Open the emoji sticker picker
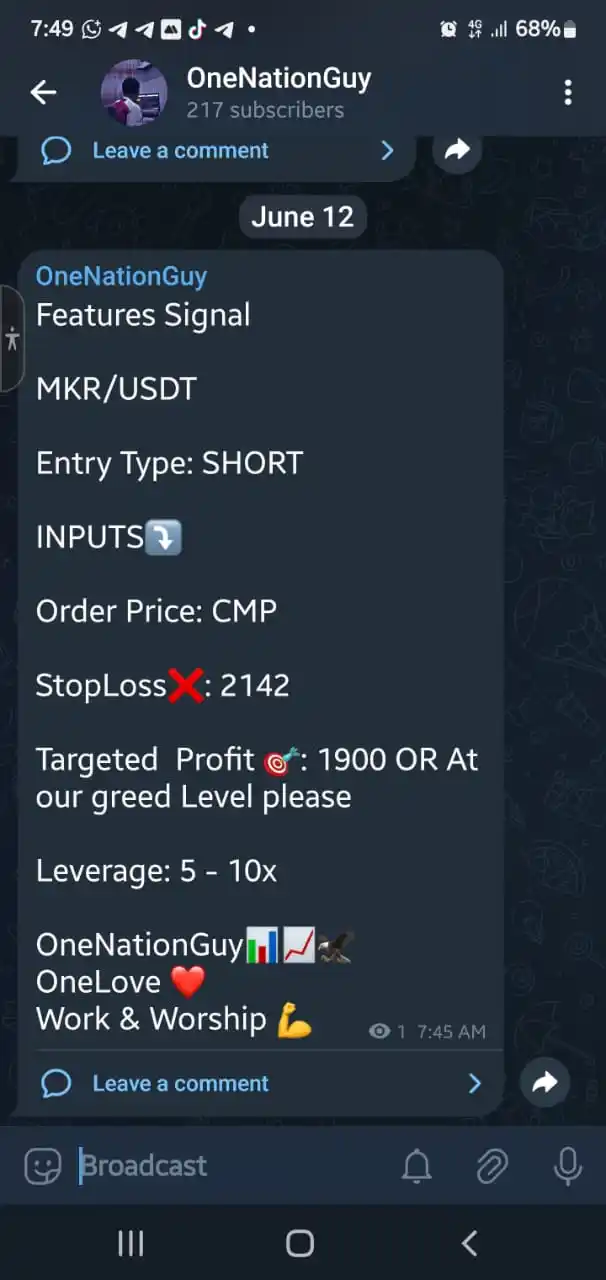The image size is (606, 1280). pyautogui.click(x=43, y=1166)
